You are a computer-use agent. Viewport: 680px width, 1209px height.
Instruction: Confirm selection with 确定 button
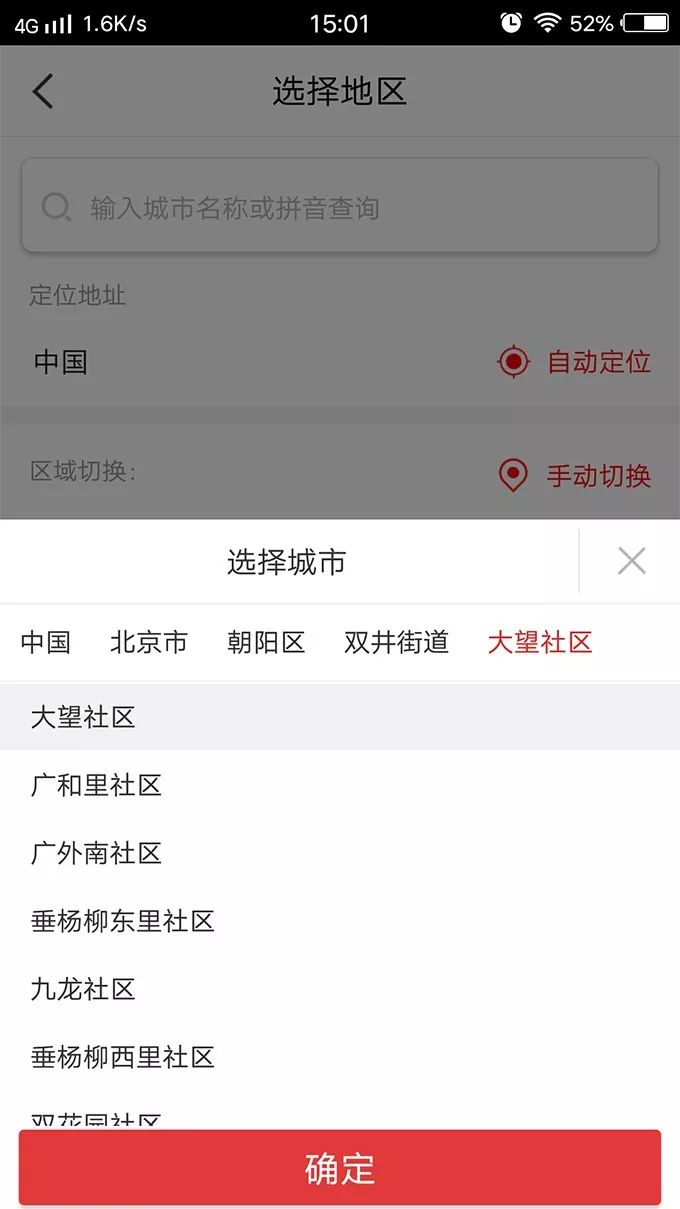point(340,1168)
